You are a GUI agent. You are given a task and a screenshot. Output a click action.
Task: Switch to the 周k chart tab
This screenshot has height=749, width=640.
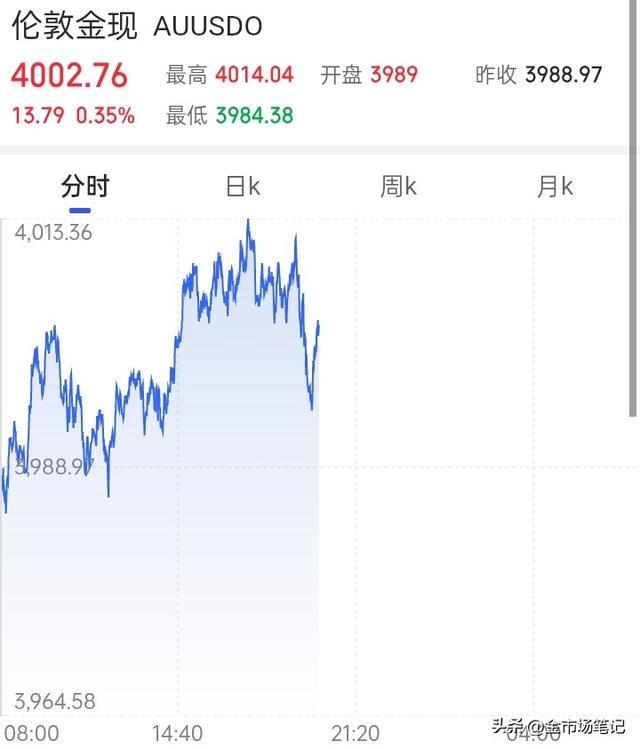(398, 187)
